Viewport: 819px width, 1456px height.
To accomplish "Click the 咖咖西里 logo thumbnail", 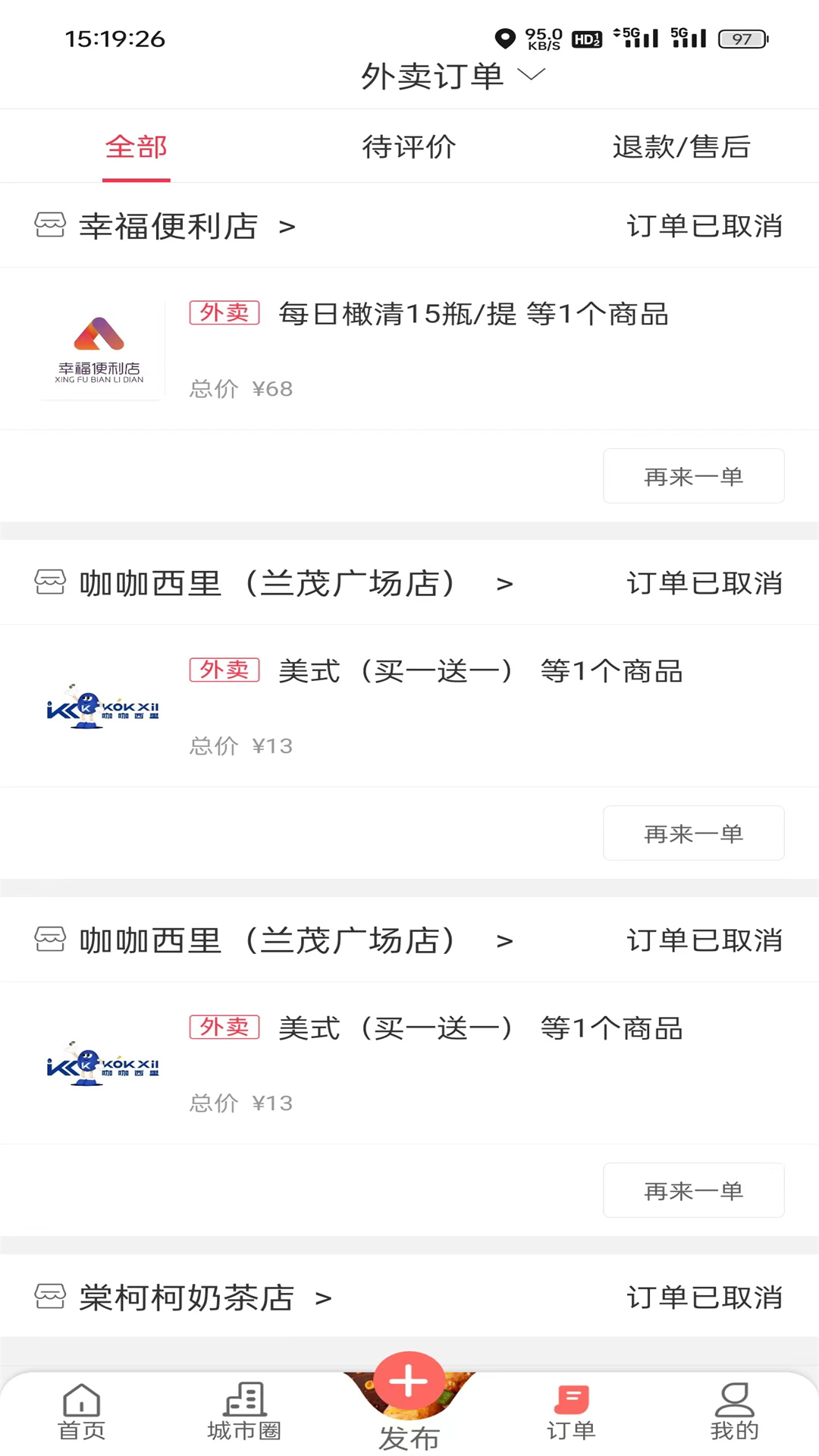I will pyautogui.click(x=104, y=706).
